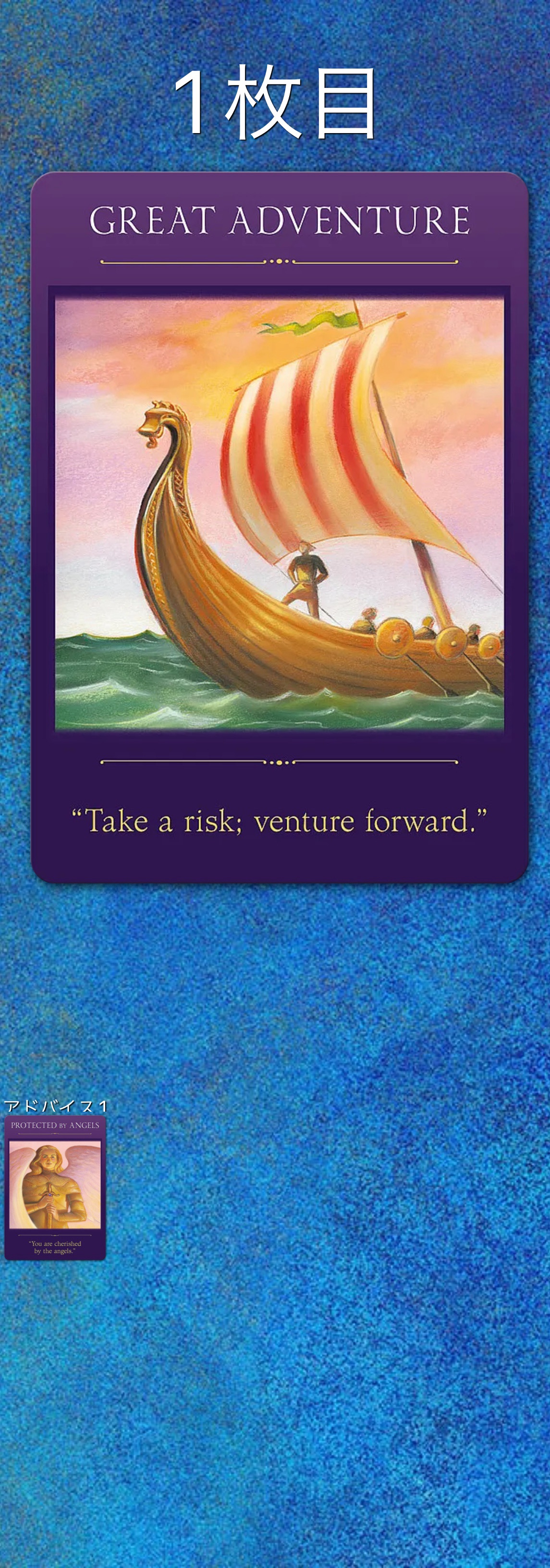
Task: Open the Great Adventure card
Action: 279,527
